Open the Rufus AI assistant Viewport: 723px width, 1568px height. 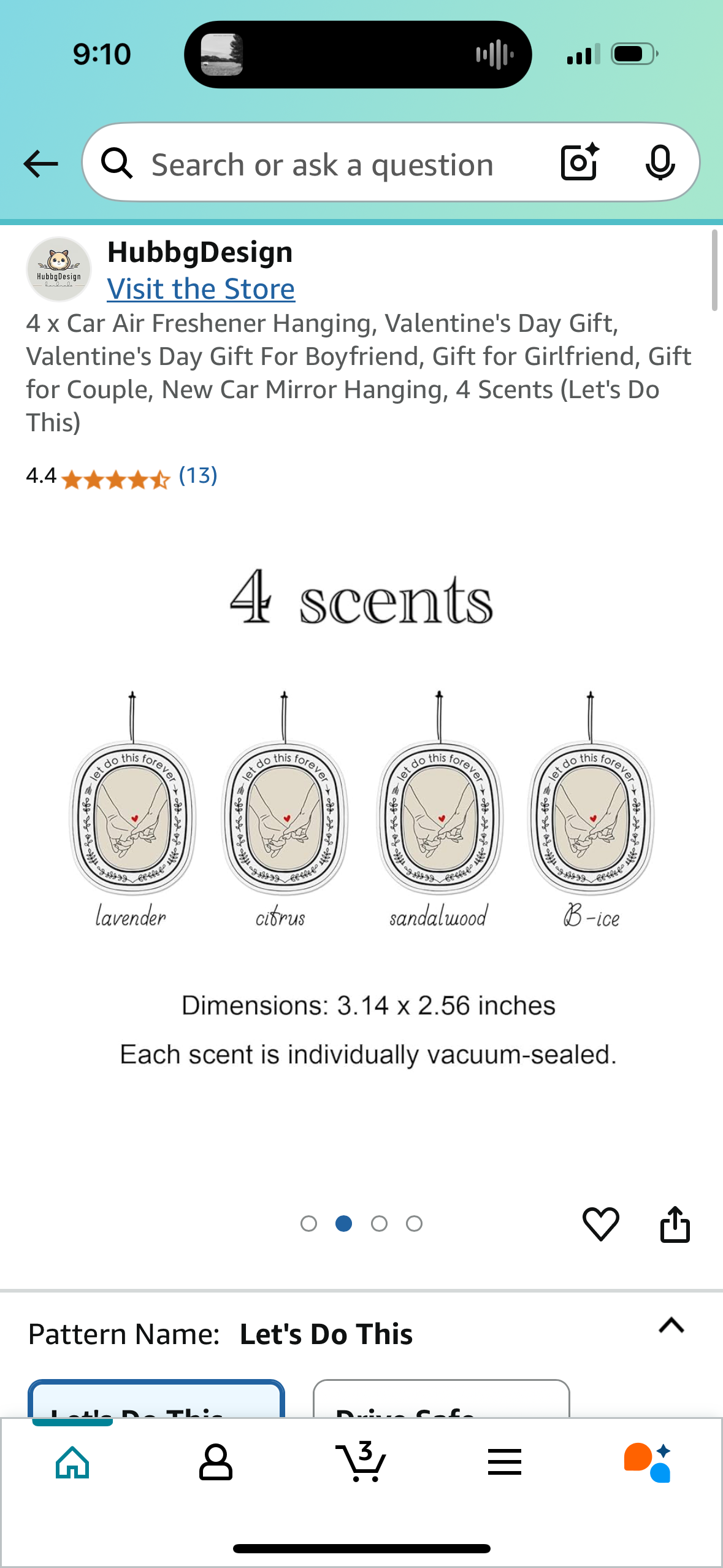pyautogui.click(x=648, y=1462)
